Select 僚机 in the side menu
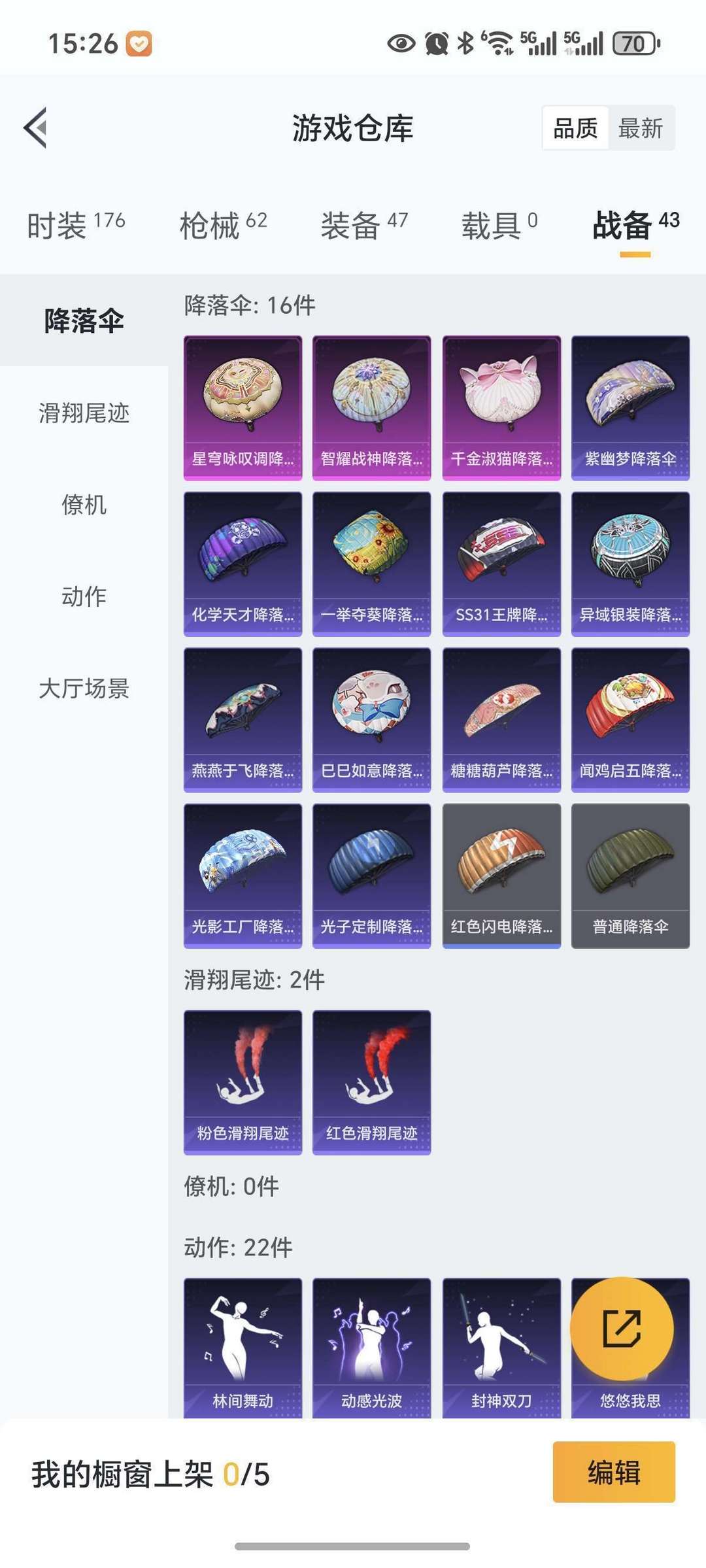Image resolution: width=706 pixels, height=1568 pixels. tap(84, 505)
